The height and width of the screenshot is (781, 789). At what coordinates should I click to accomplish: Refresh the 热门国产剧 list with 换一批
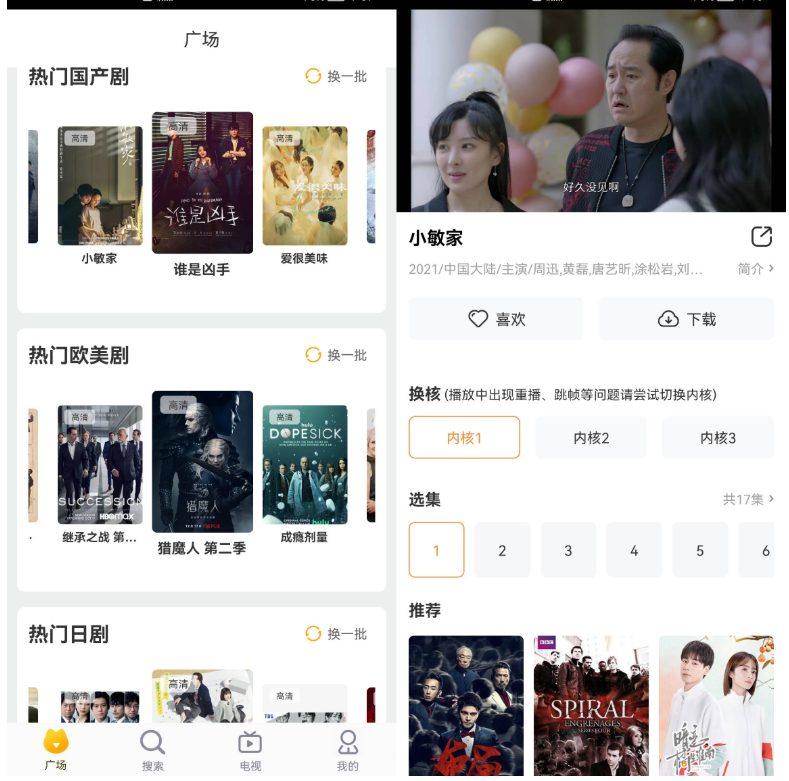(336, 76)
